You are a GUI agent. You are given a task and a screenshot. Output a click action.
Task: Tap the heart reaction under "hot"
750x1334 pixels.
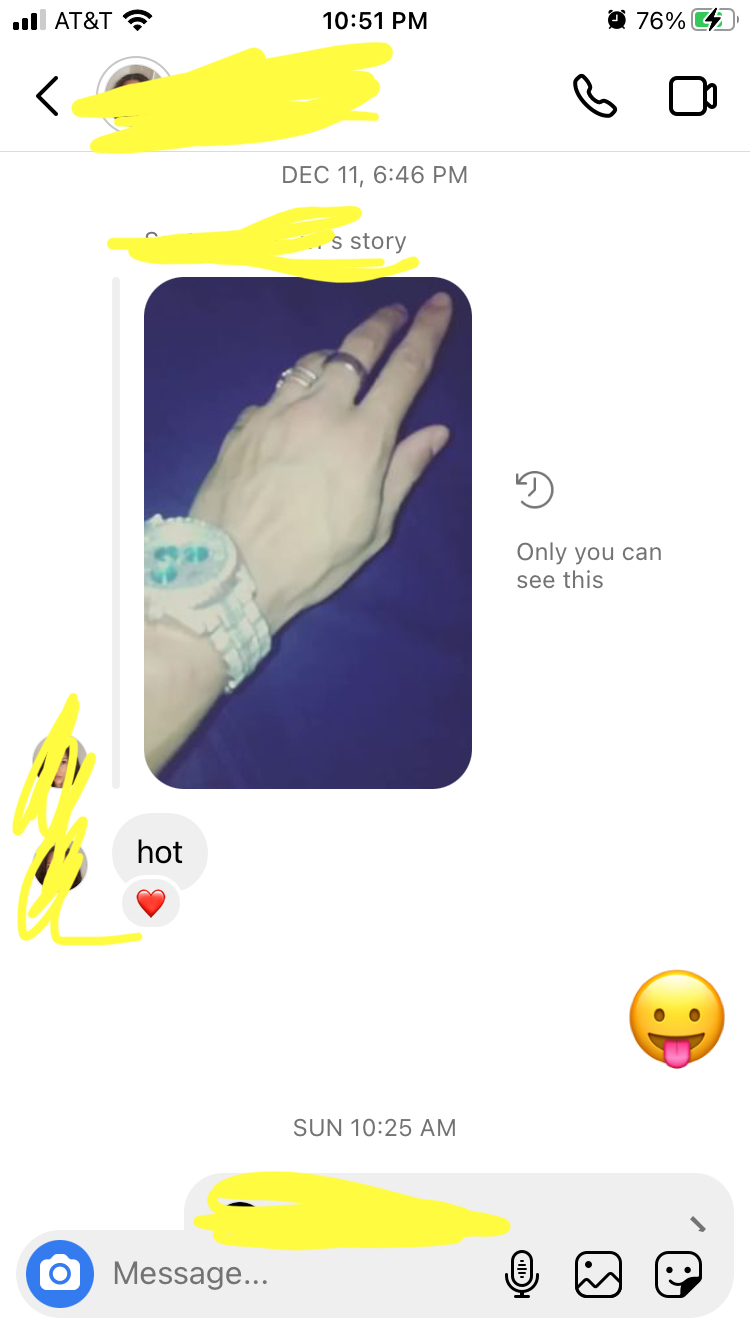click(x=151, y=904)
